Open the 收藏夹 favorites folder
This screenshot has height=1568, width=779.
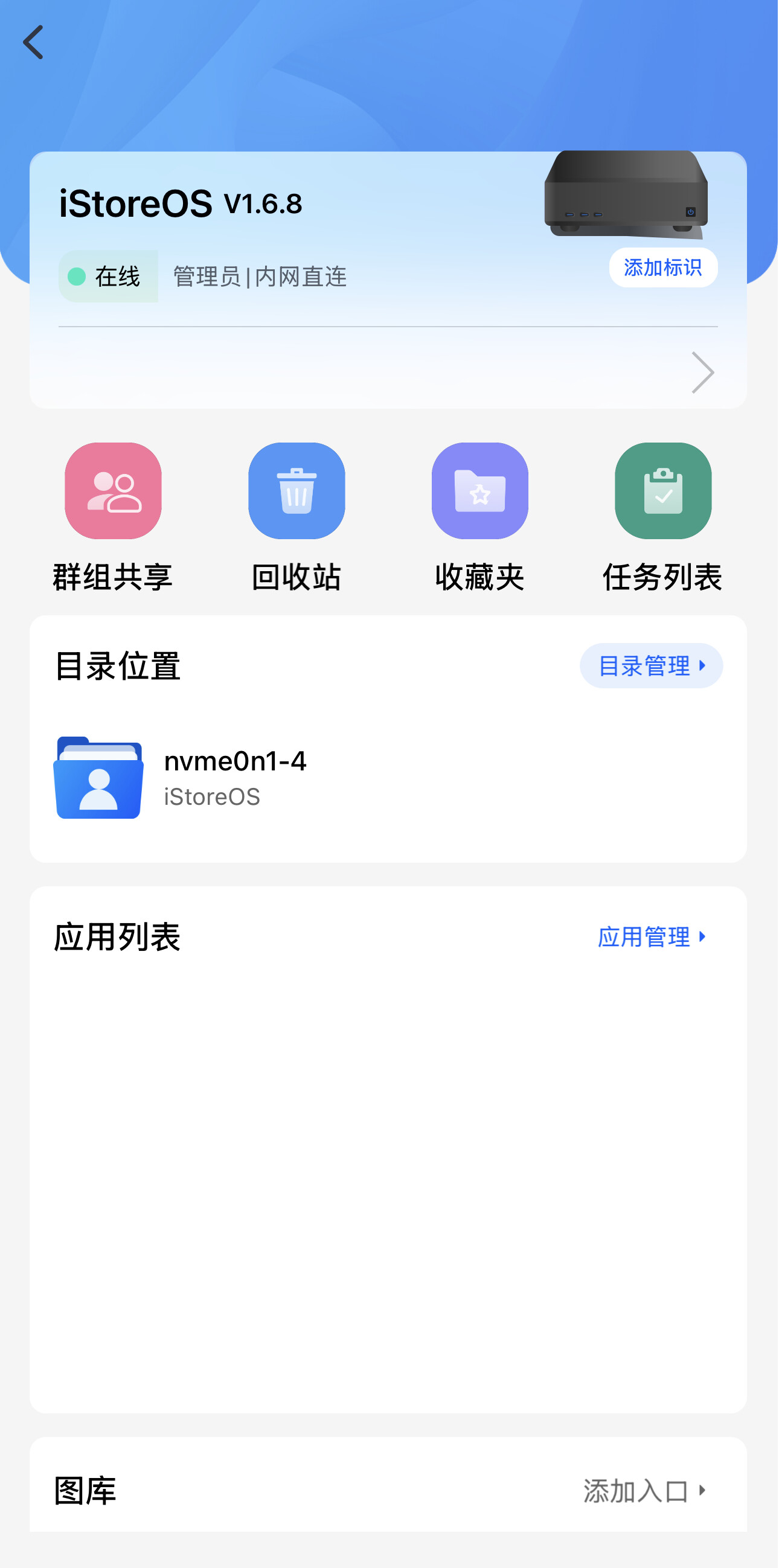click(x=479, y=491)
